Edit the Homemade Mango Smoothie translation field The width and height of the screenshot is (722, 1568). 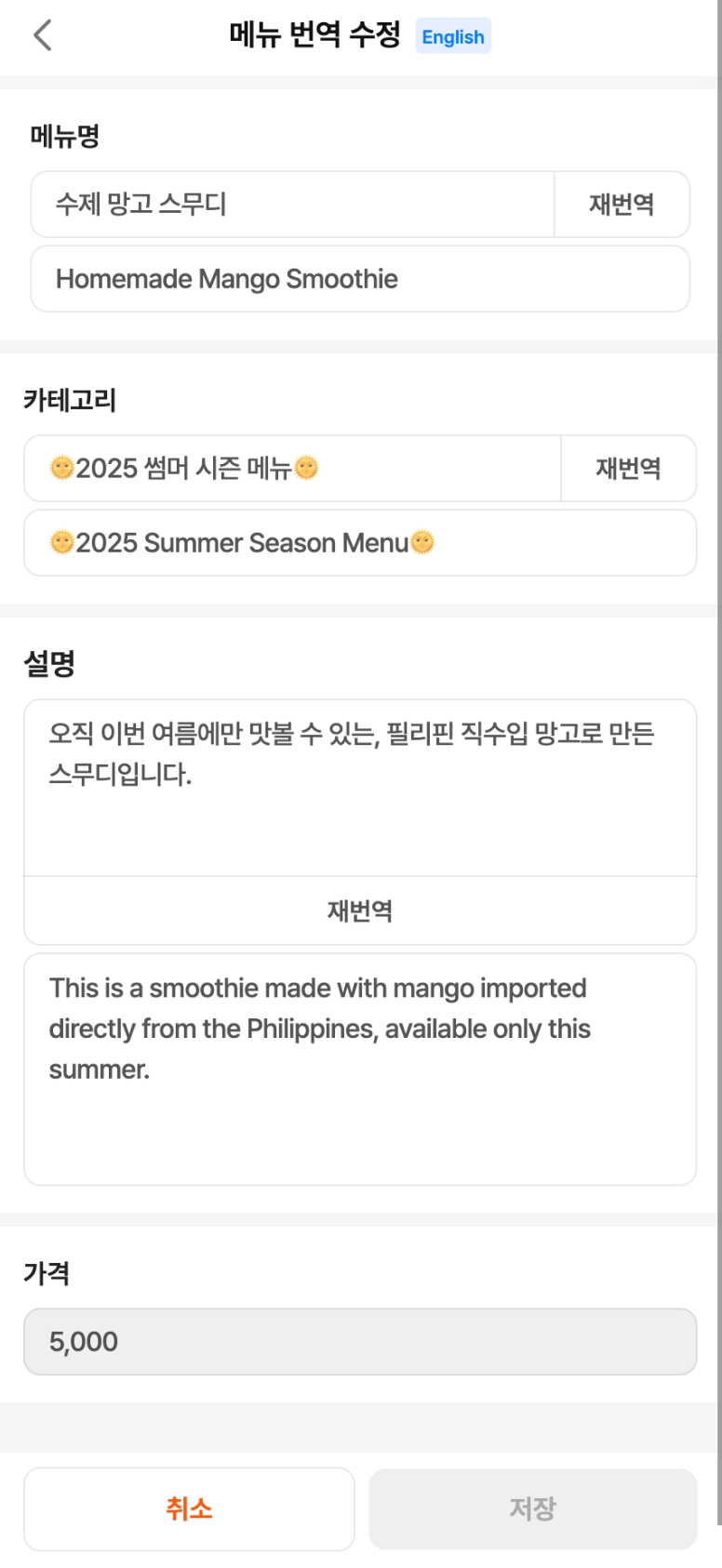(359, 279)
